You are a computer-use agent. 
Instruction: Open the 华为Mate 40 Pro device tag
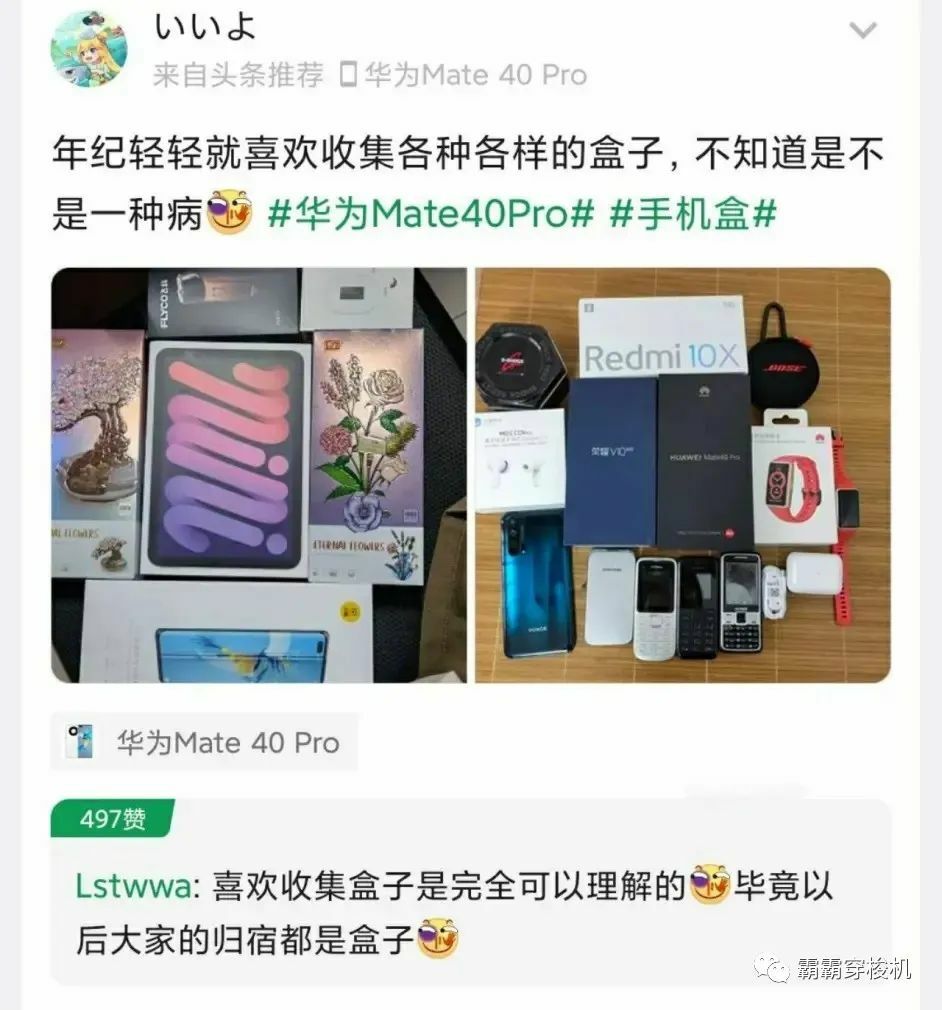[204, 743]
